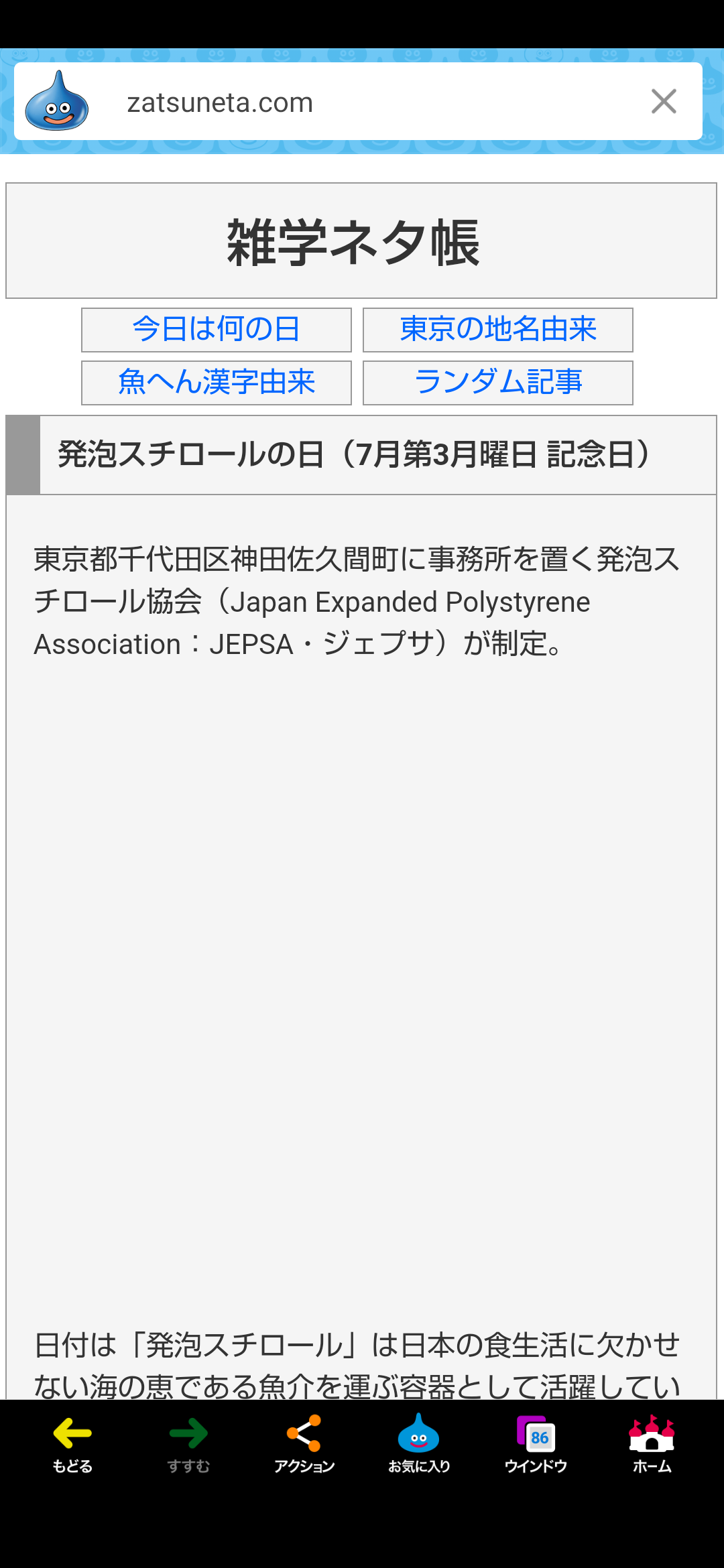Open a ランダム記事 random article
The image size is (724, 1568).
tap(498, 383)
